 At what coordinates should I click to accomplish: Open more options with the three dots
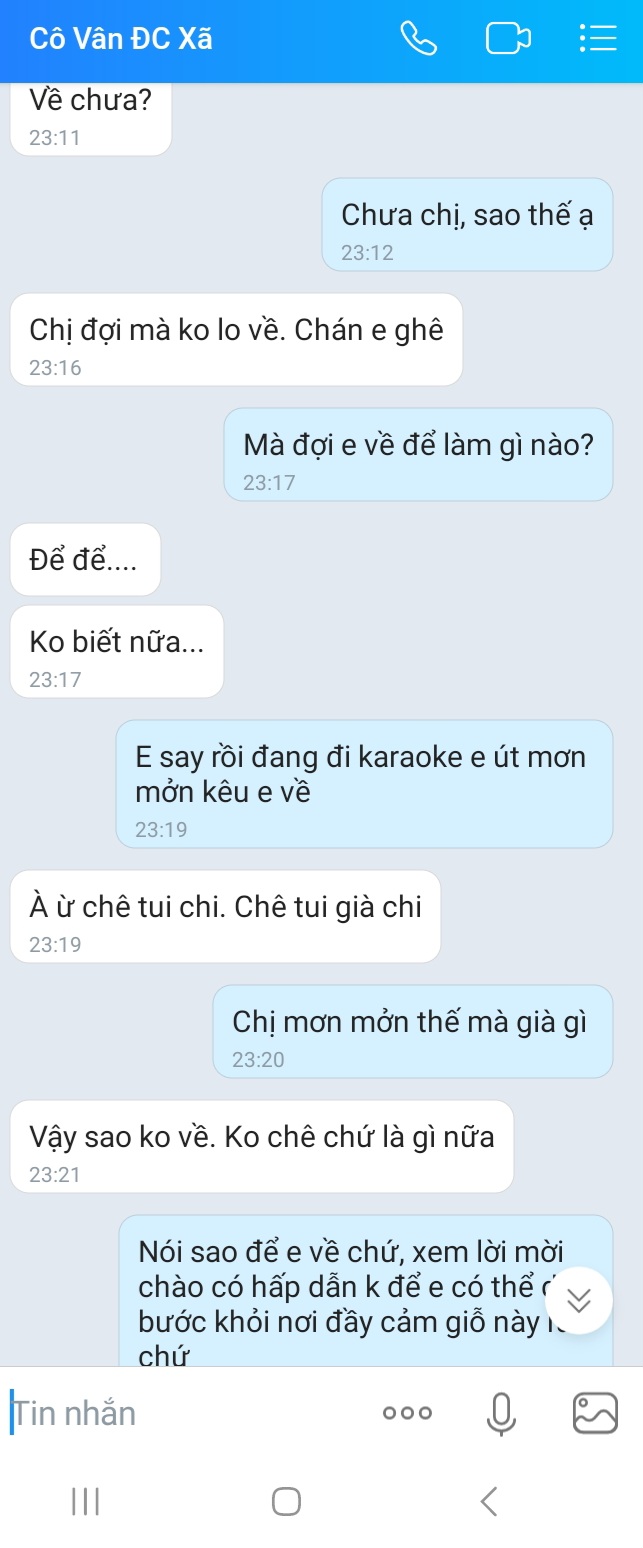pyautogui.click(x=408, y=1413)
